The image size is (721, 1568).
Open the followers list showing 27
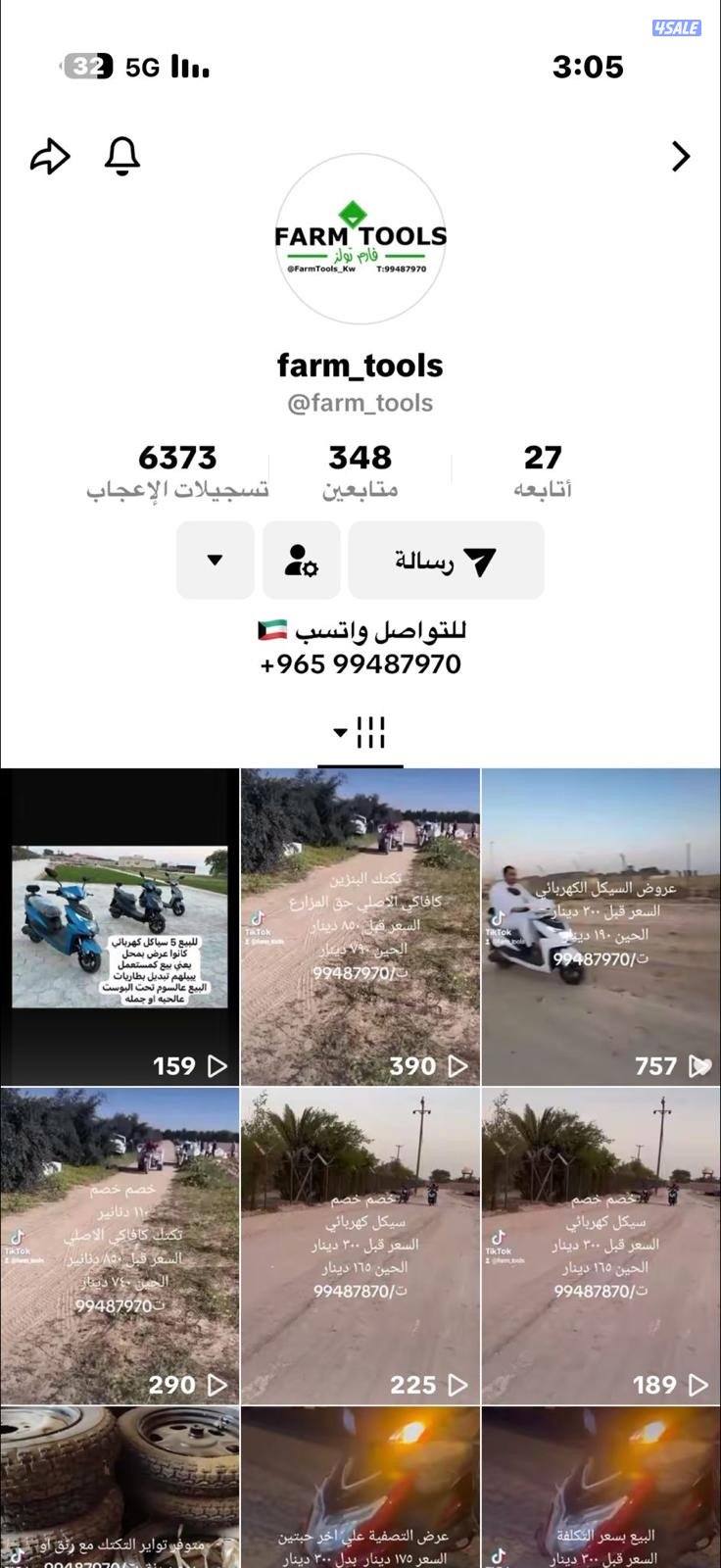545,470
